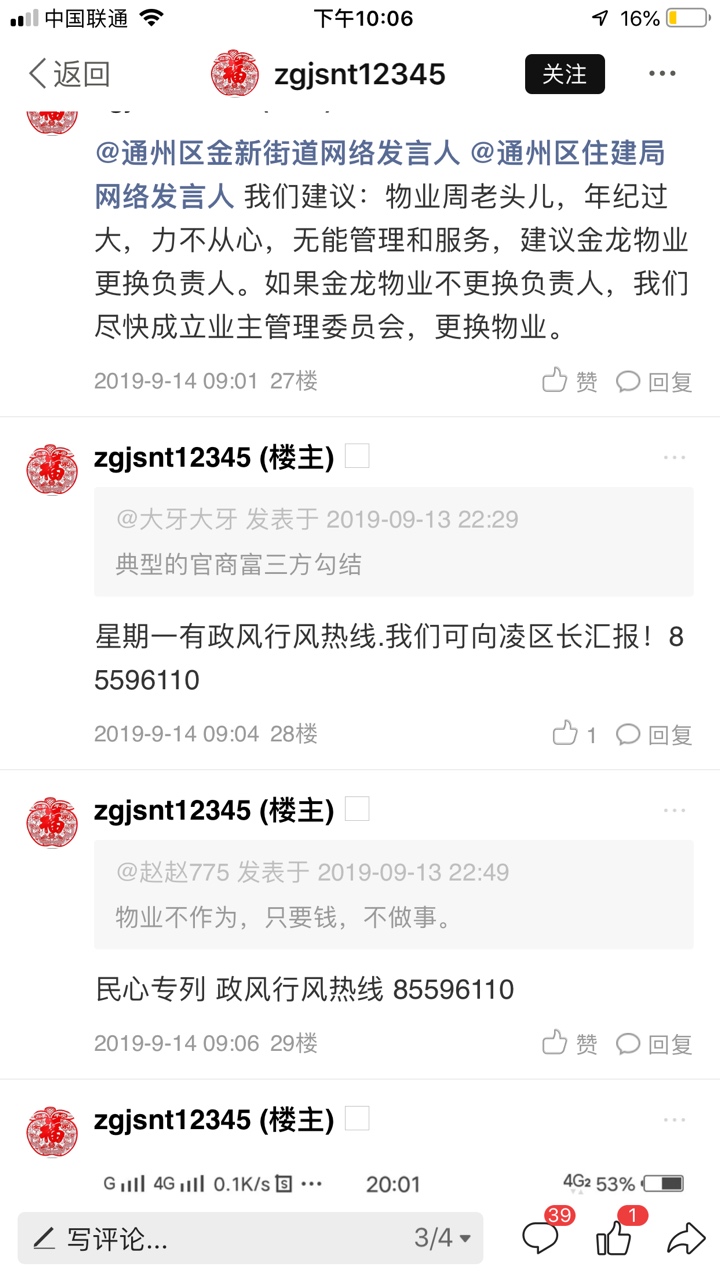Open the 通州区金新街道网络发言人 mention

pyautogui.click(x=277, y=153)
